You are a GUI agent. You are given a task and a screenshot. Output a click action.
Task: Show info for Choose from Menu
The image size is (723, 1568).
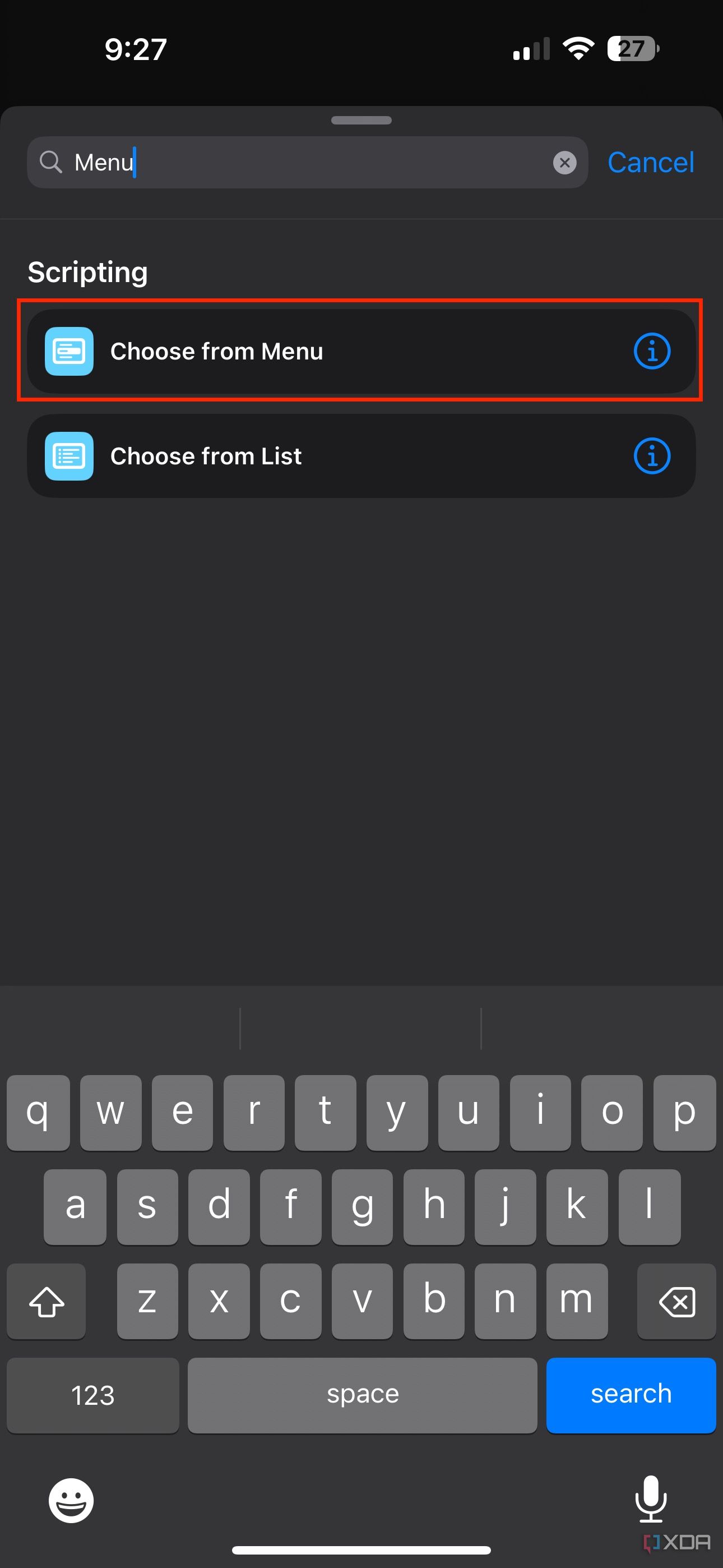(652, 351)
